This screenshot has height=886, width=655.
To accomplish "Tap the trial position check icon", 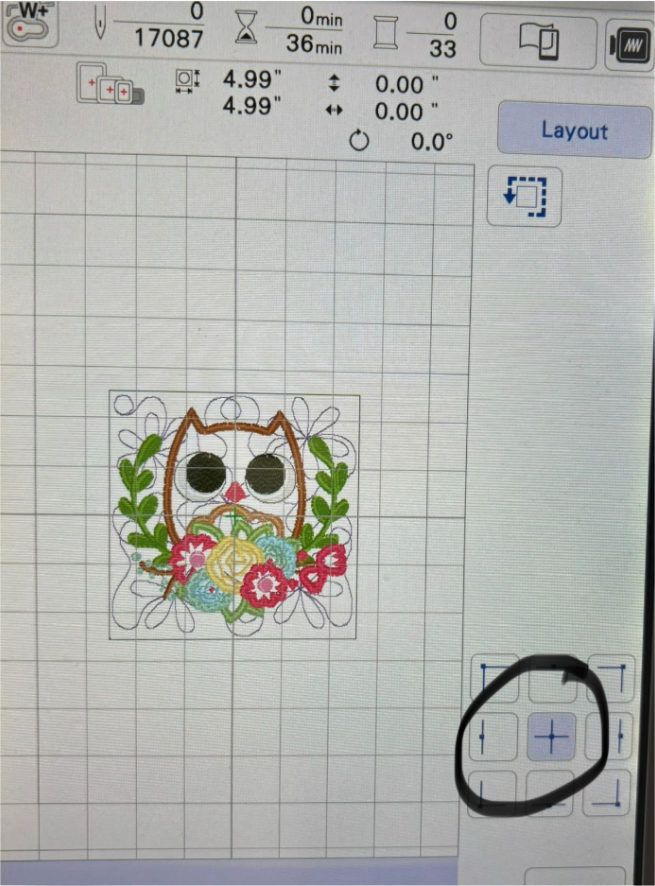I will (x=530, y=197).
